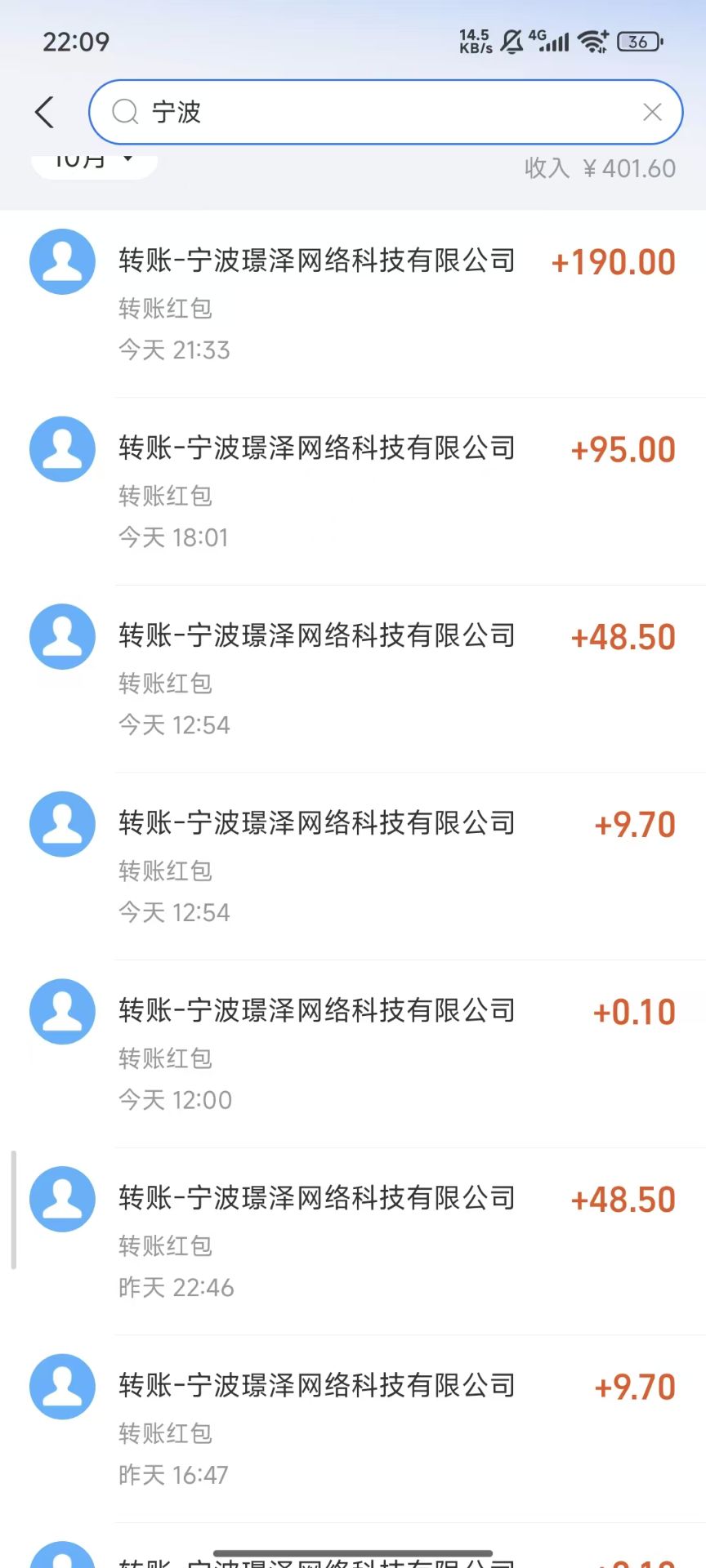The image size is (706, 1568).
Task: Go back using the top-left arrow
Action: (x=45, y=112)
